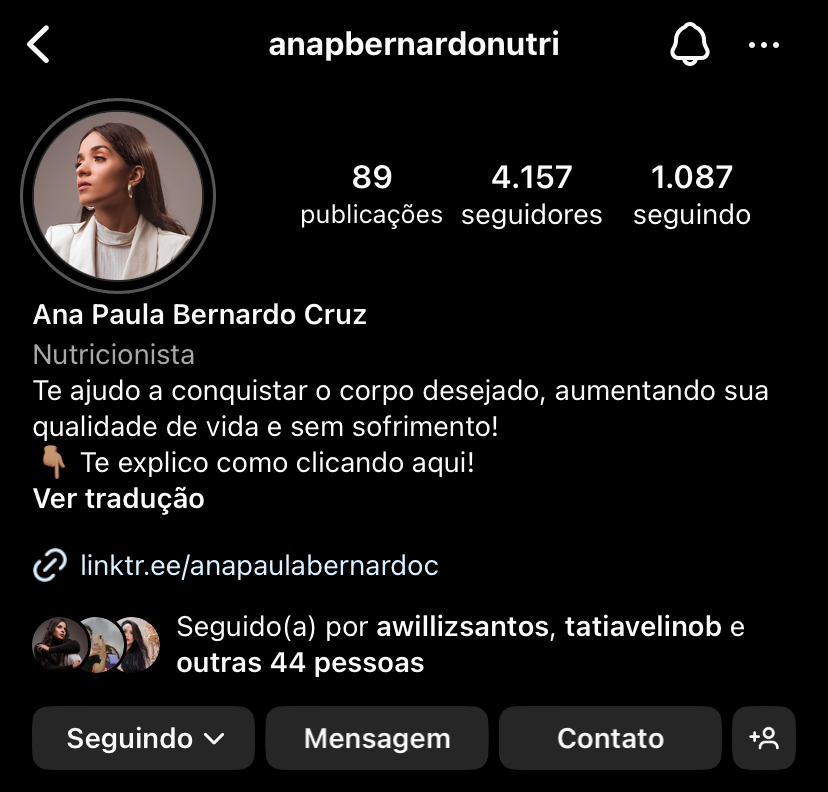This screenshot has width=828, height=792.
Task: Show suggested accounts with add-person icon
Action: click(764, 738)
